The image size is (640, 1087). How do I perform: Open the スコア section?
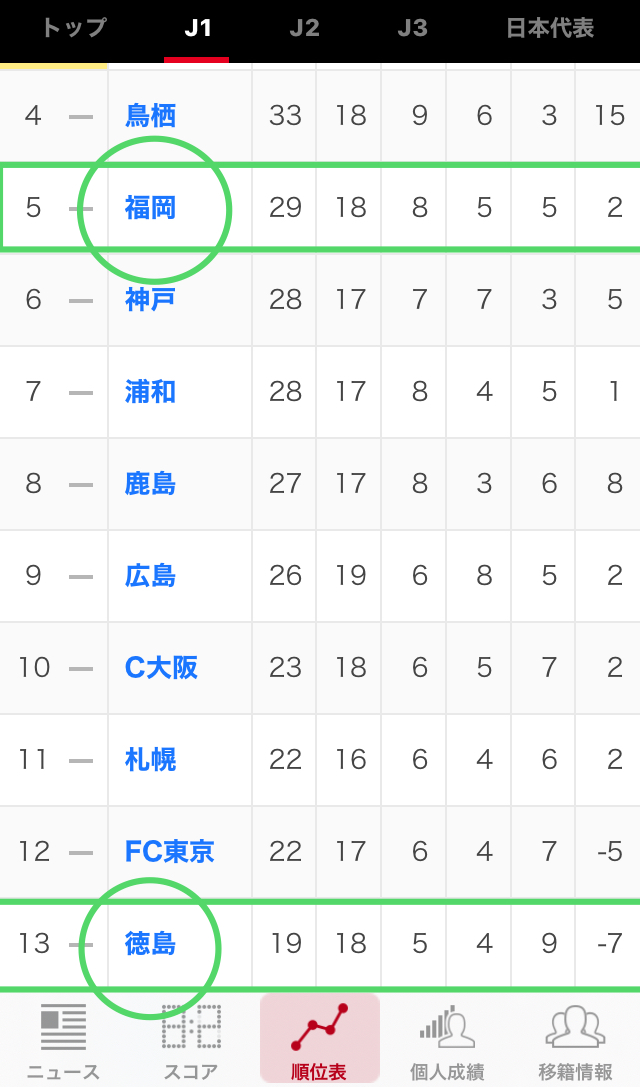coord(191,1041)
